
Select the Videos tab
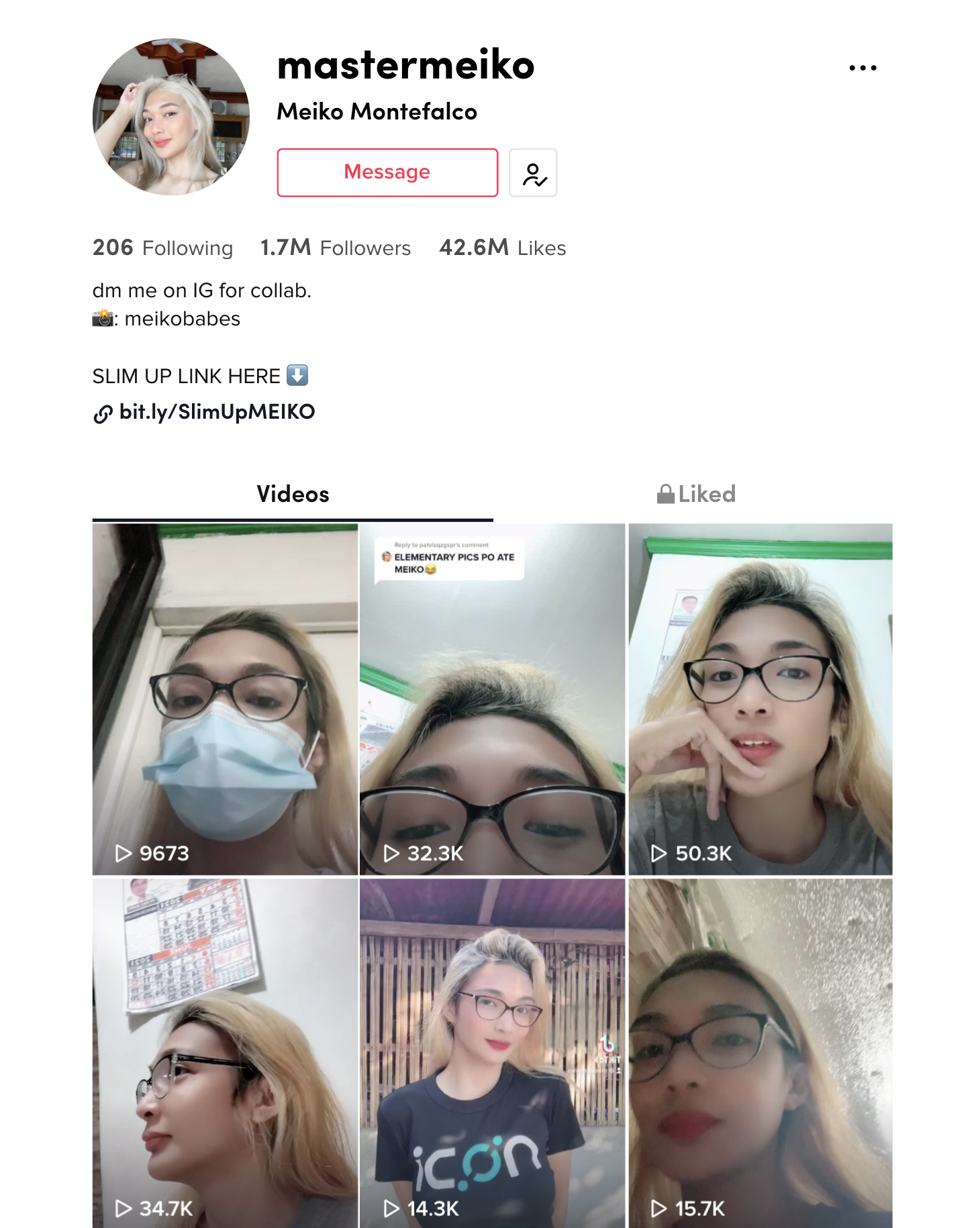click(293, 495)
